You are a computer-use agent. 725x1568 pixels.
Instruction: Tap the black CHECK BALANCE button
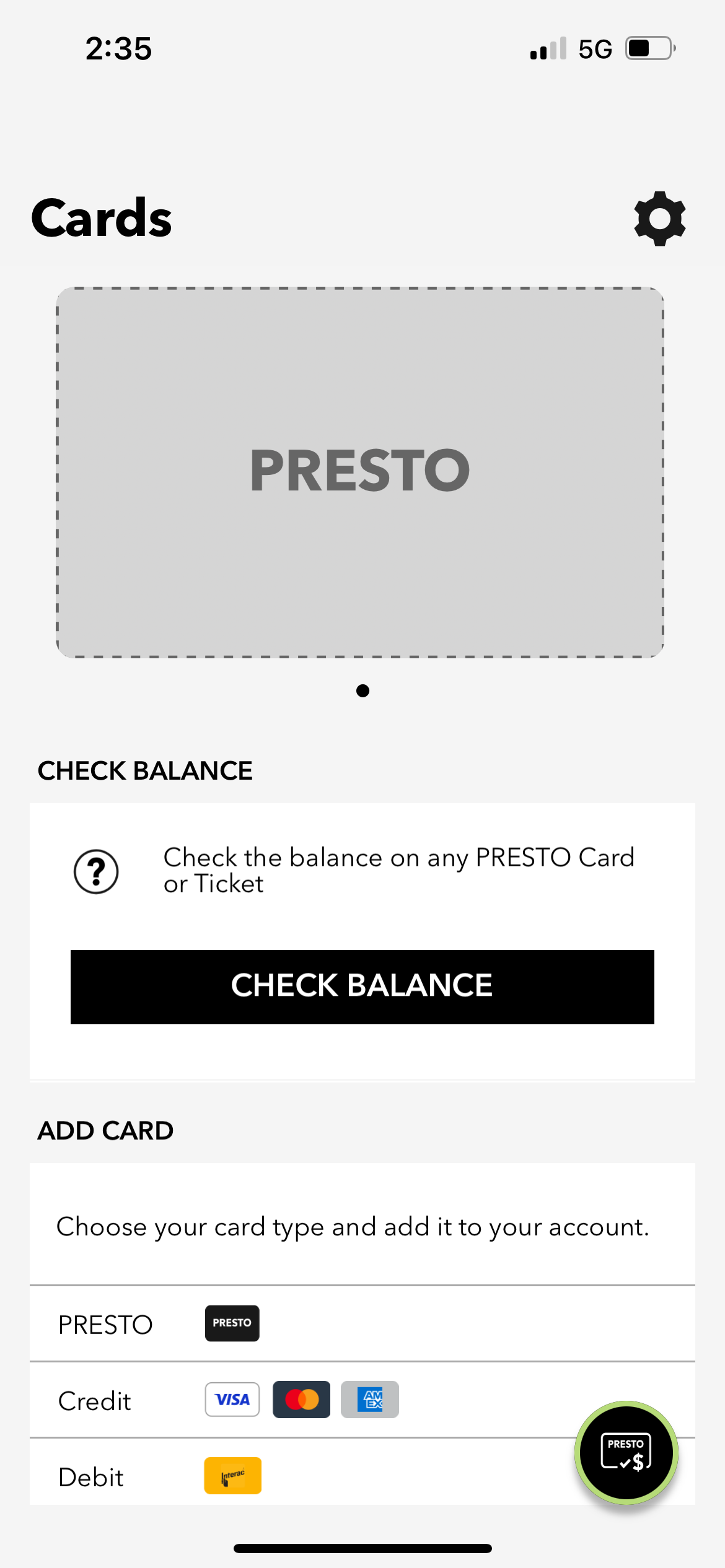point(362,987)
